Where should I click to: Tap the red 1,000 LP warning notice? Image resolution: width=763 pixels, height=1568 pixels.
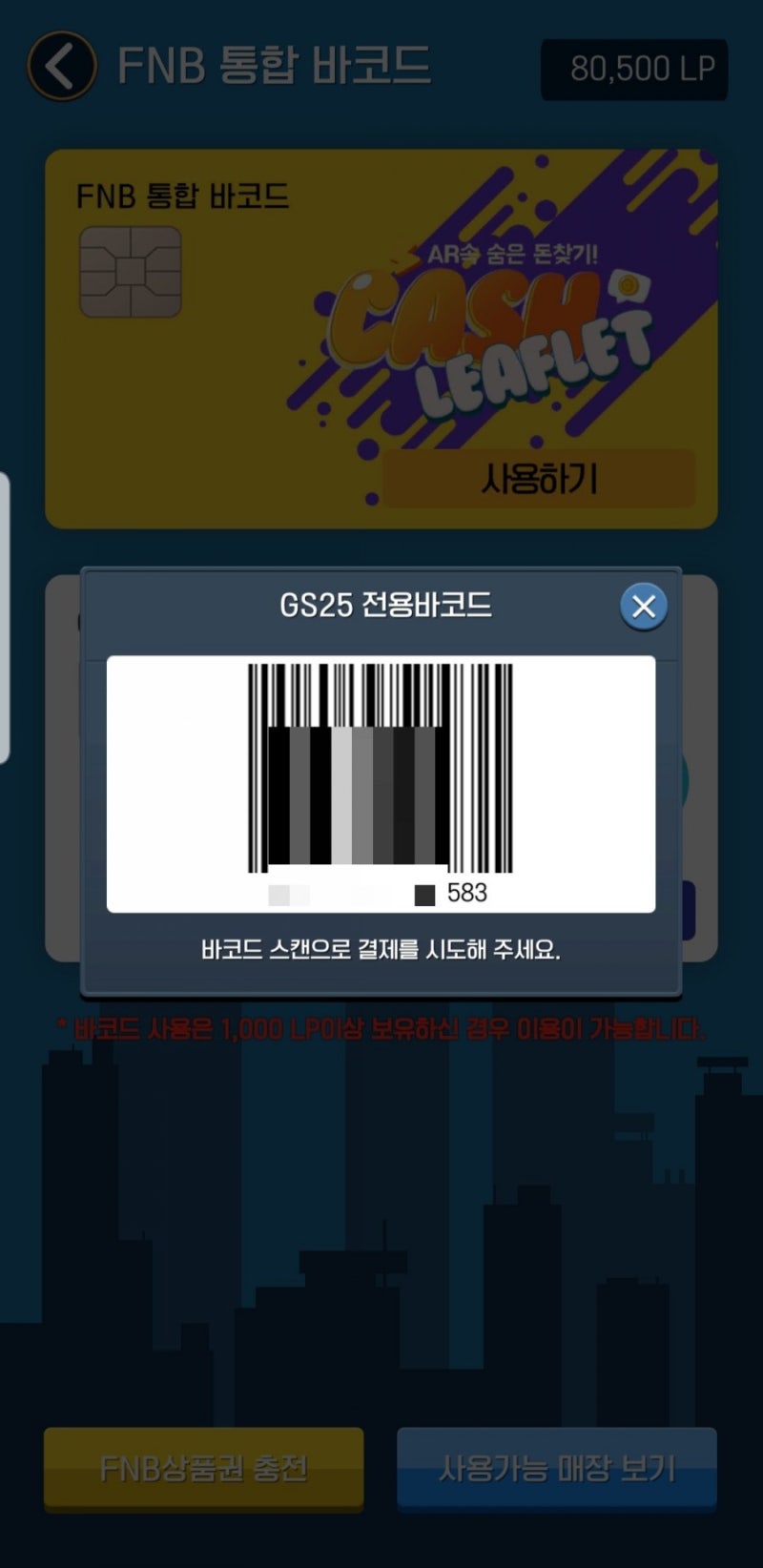tap(381, 1027)
